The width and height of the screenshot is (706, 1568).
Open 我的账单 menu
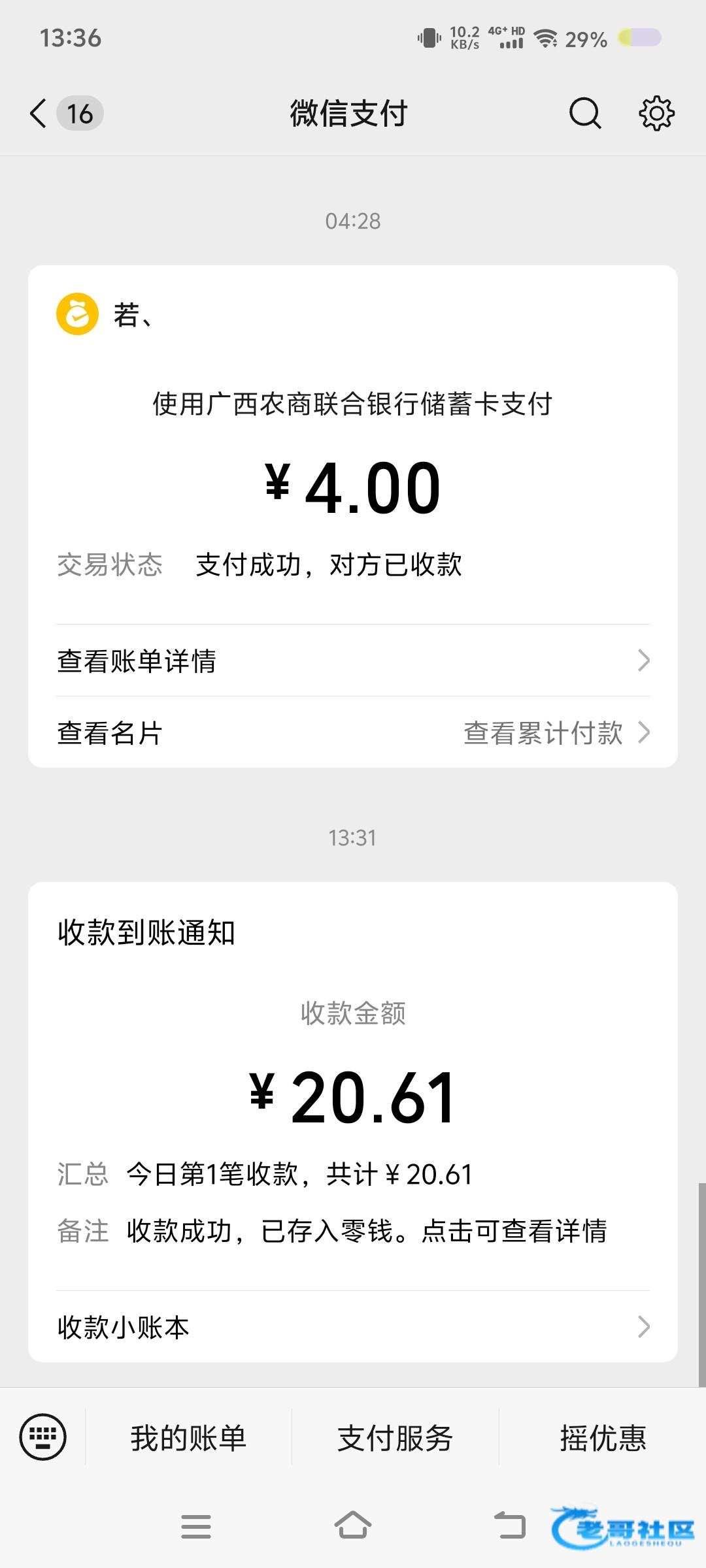tap(188, 1438)
